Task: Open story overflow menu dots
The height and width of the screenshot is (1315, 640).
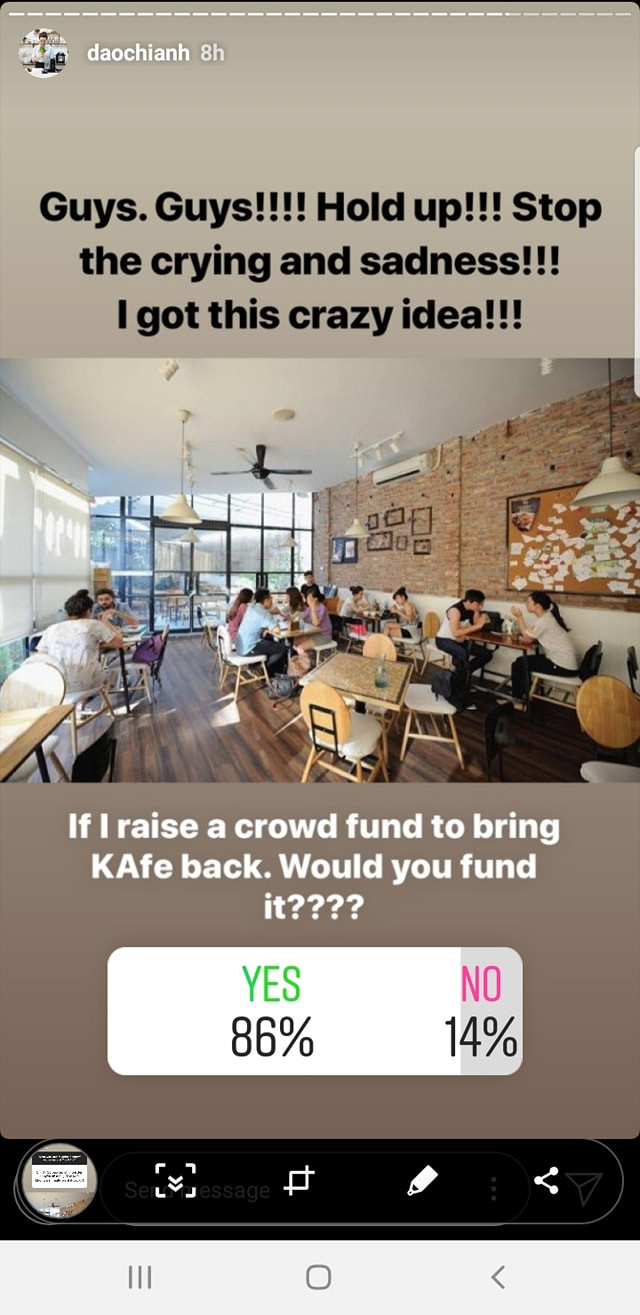Action: click(x=493, y=1188)
